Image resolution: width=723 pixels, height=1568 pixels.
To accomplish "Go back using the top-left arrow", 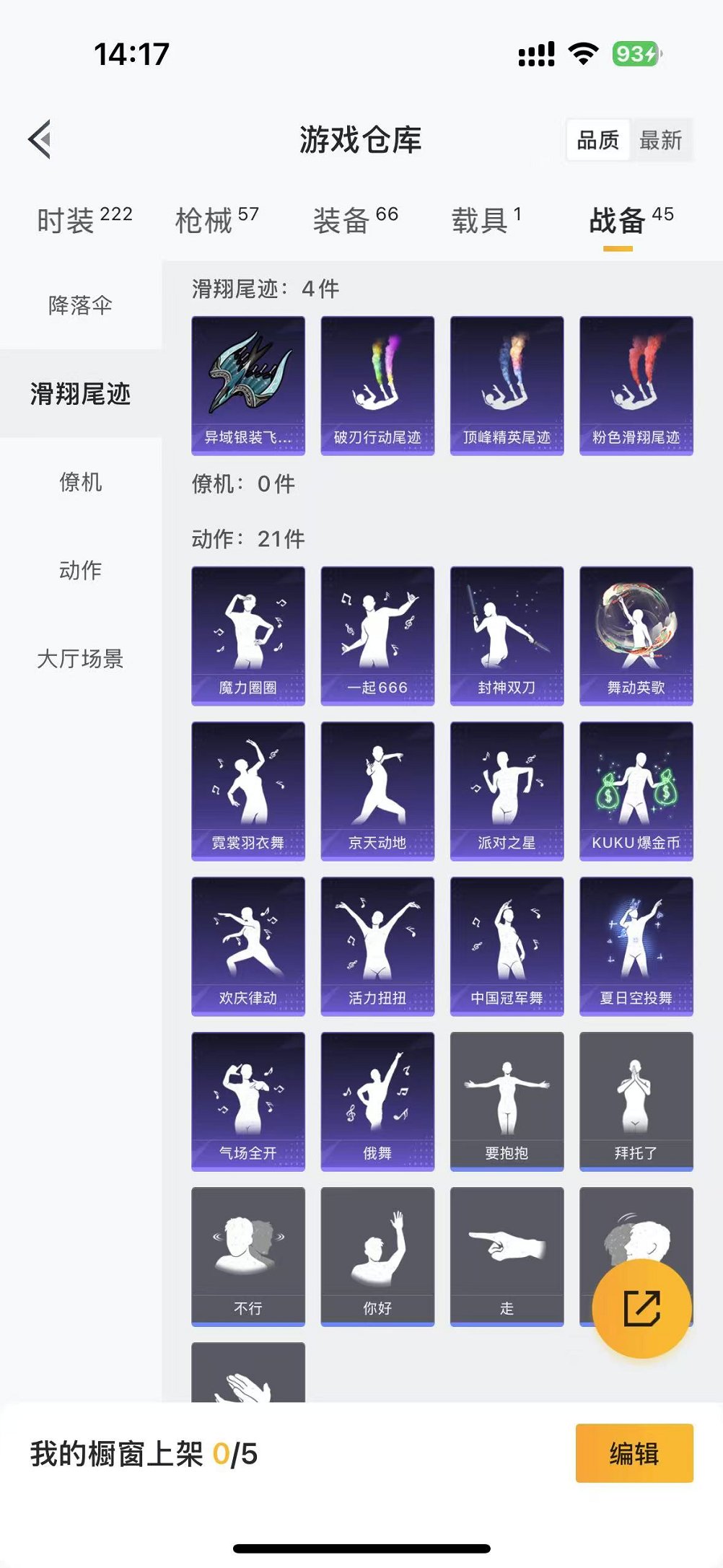I will tap(40, 139).
